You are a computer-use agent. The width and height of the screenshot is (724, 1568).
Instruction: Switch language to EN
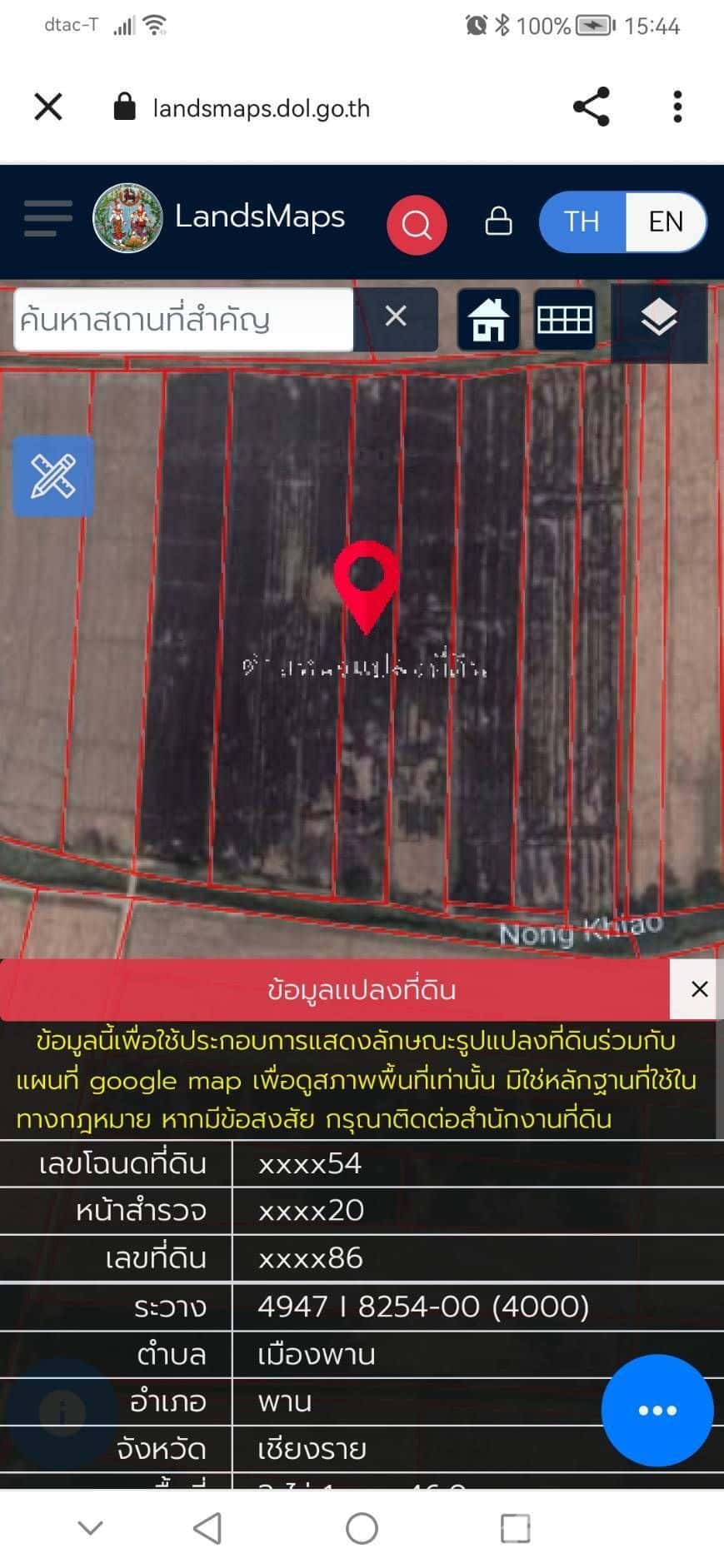click(664, 222)
